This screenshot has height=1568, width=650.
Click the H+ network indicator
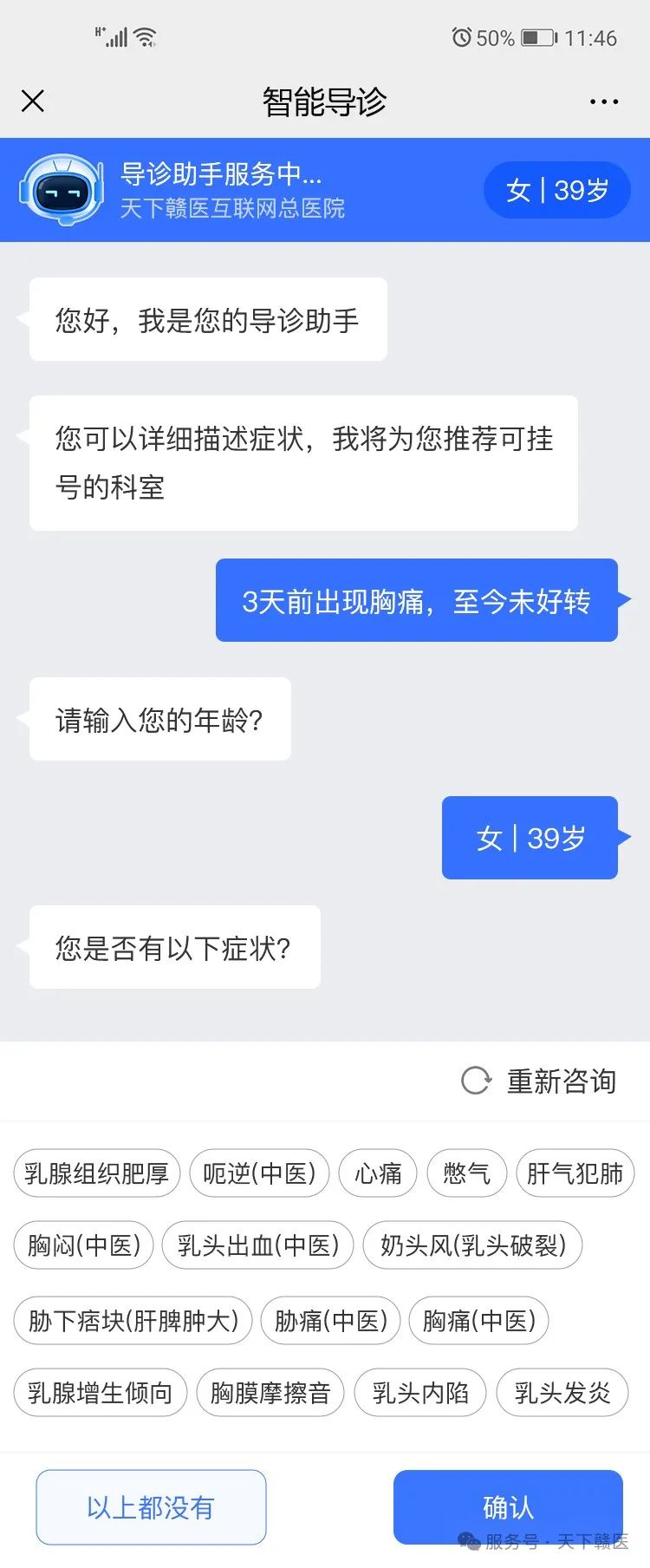(98, 29)
